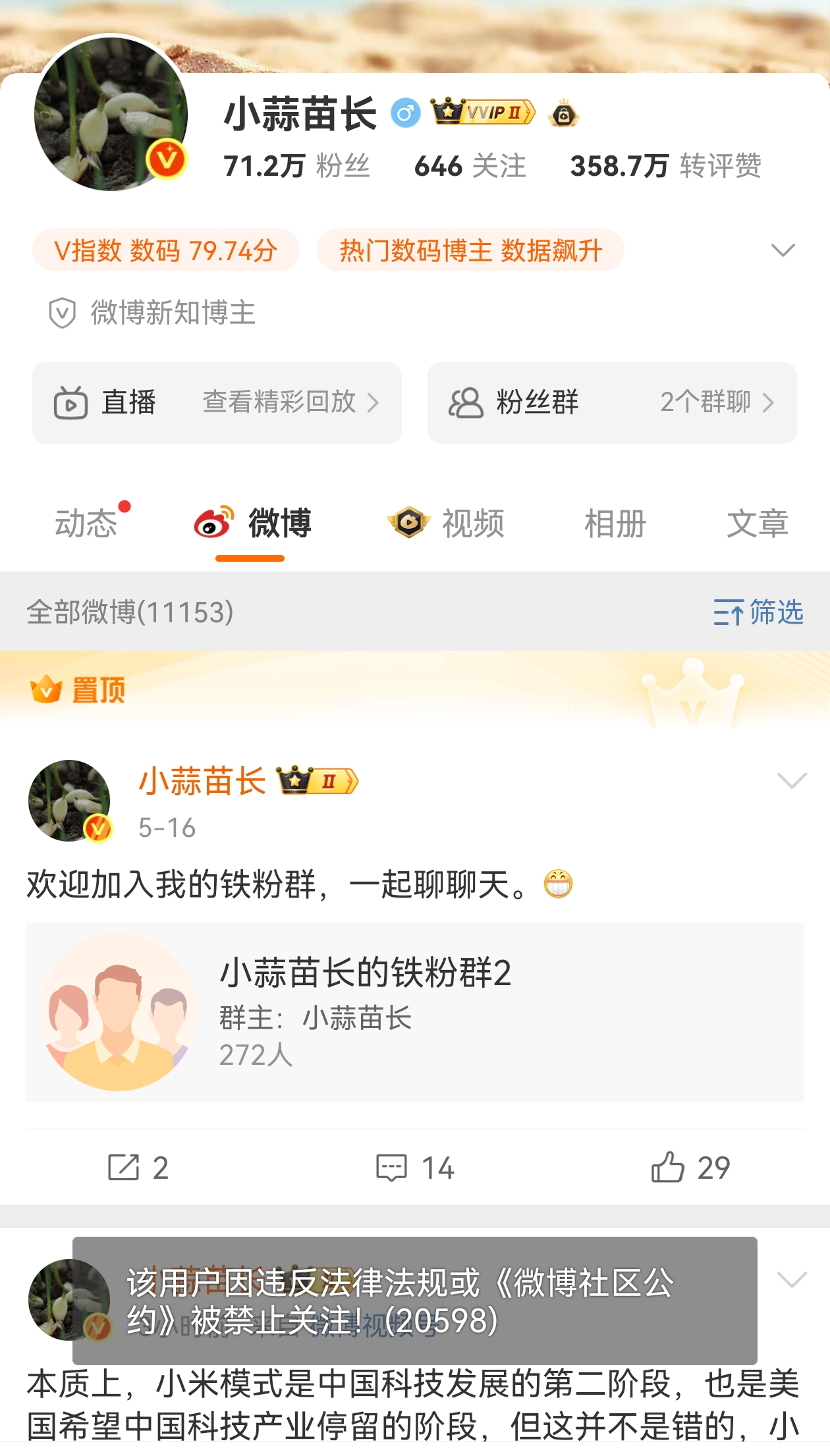Open 粉丝群 with 2个群聊
830x1456 pixels.
point(612,402)
